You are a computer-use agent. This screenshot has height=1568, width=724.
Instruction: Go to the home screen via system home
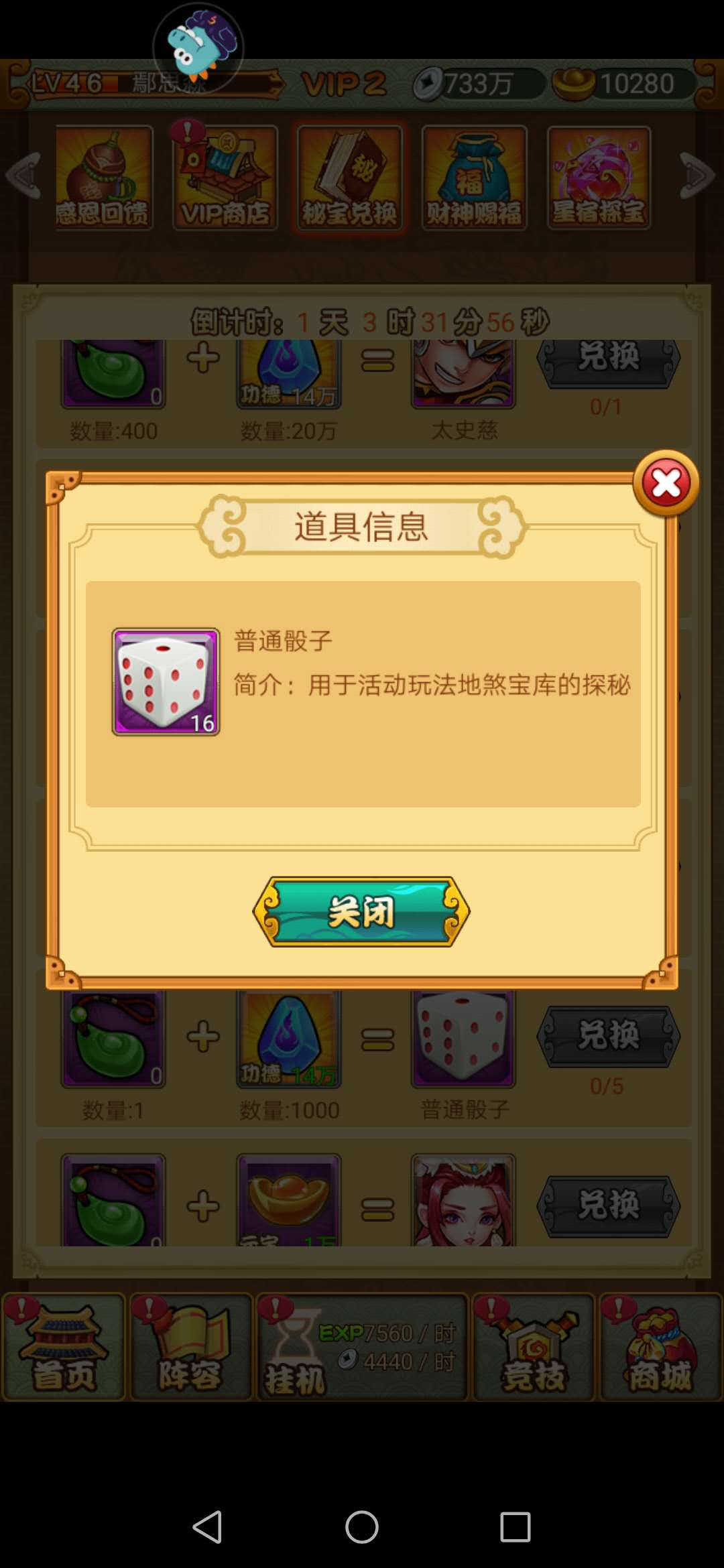tap(362, 1526)
